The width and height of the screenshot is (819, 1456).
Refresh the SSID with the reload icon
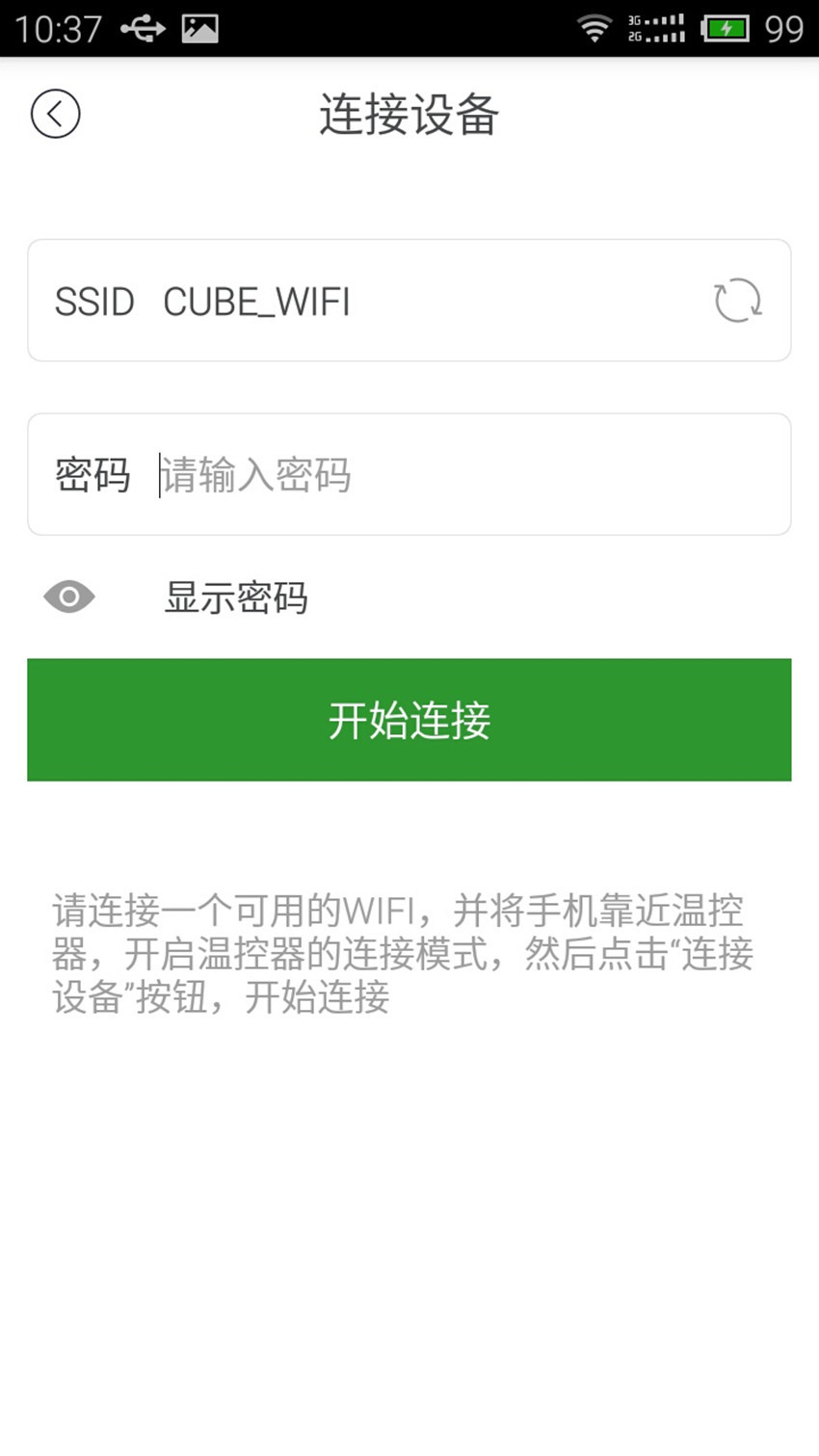pyautogui.click(x=738, y=301)
